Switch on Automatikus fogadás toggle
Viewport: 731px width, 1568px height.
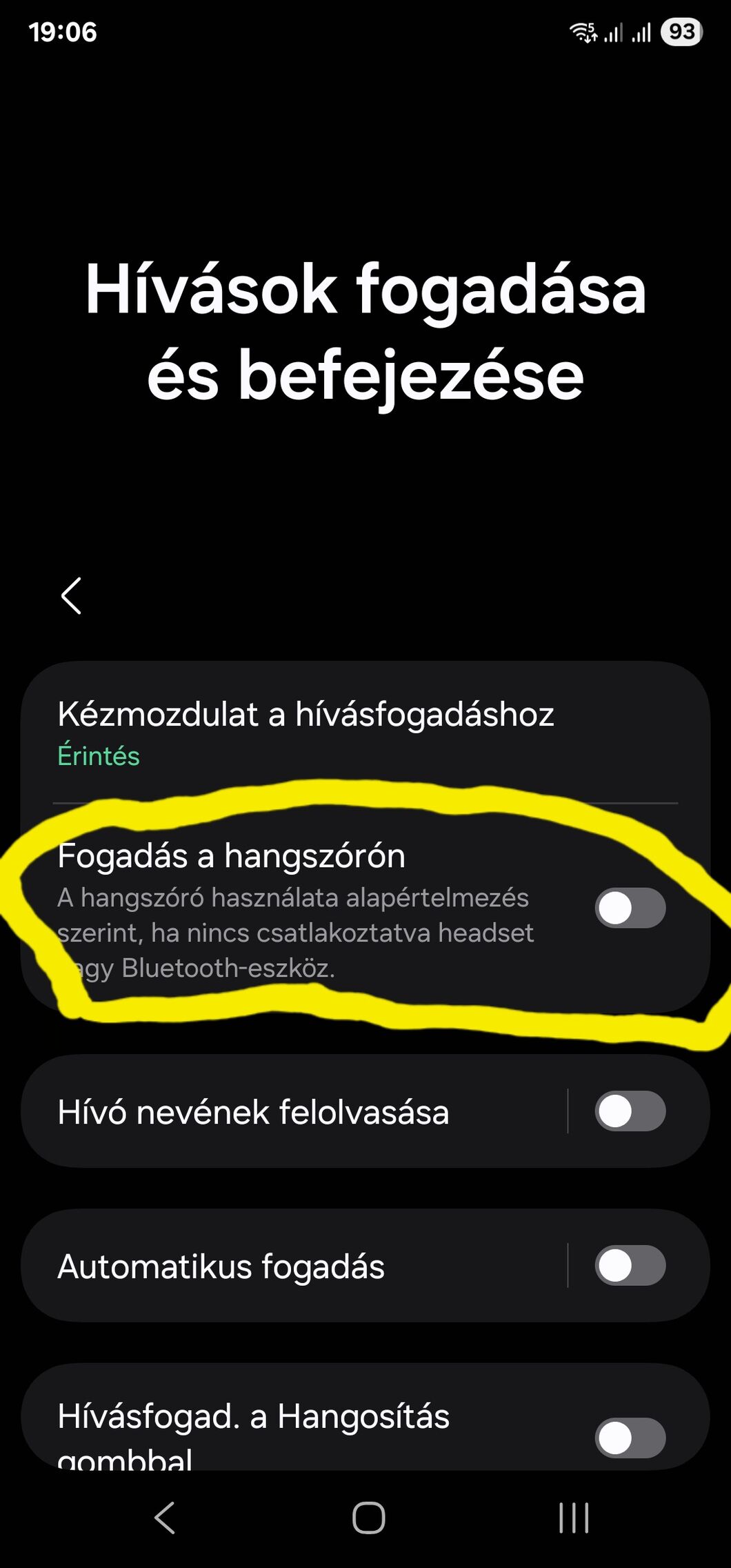(x=630, y=1266)
